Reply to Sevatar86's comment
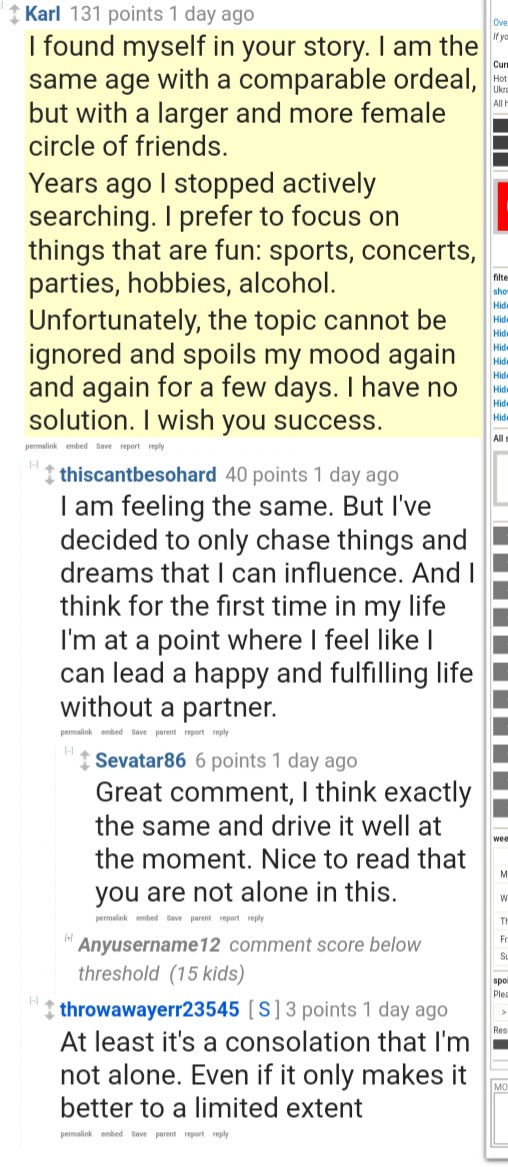This screenshot has height=1167, width=508. tap(256, 918)
